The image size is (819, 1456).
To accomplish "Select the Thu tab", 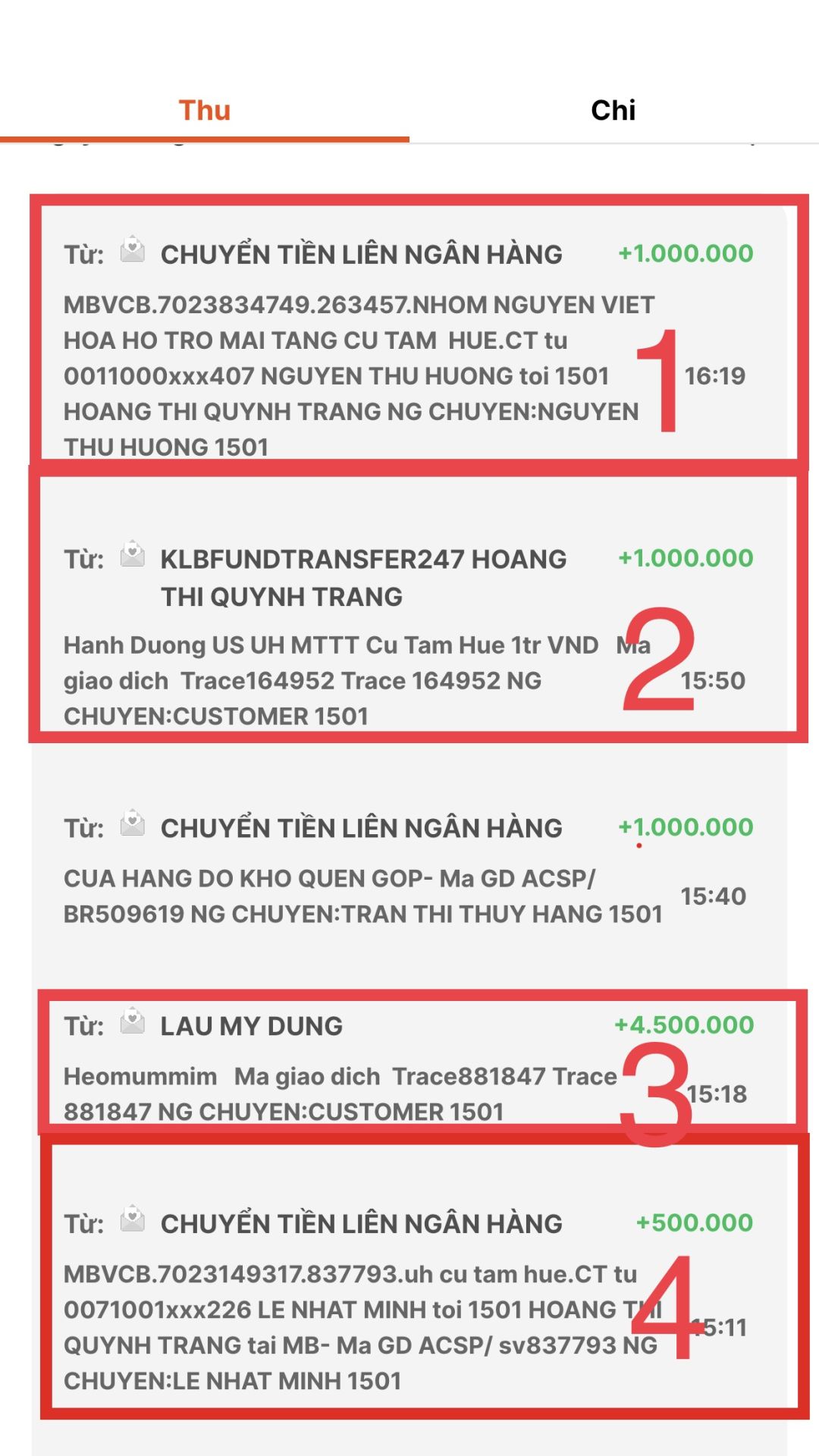I will click(205, 111).
